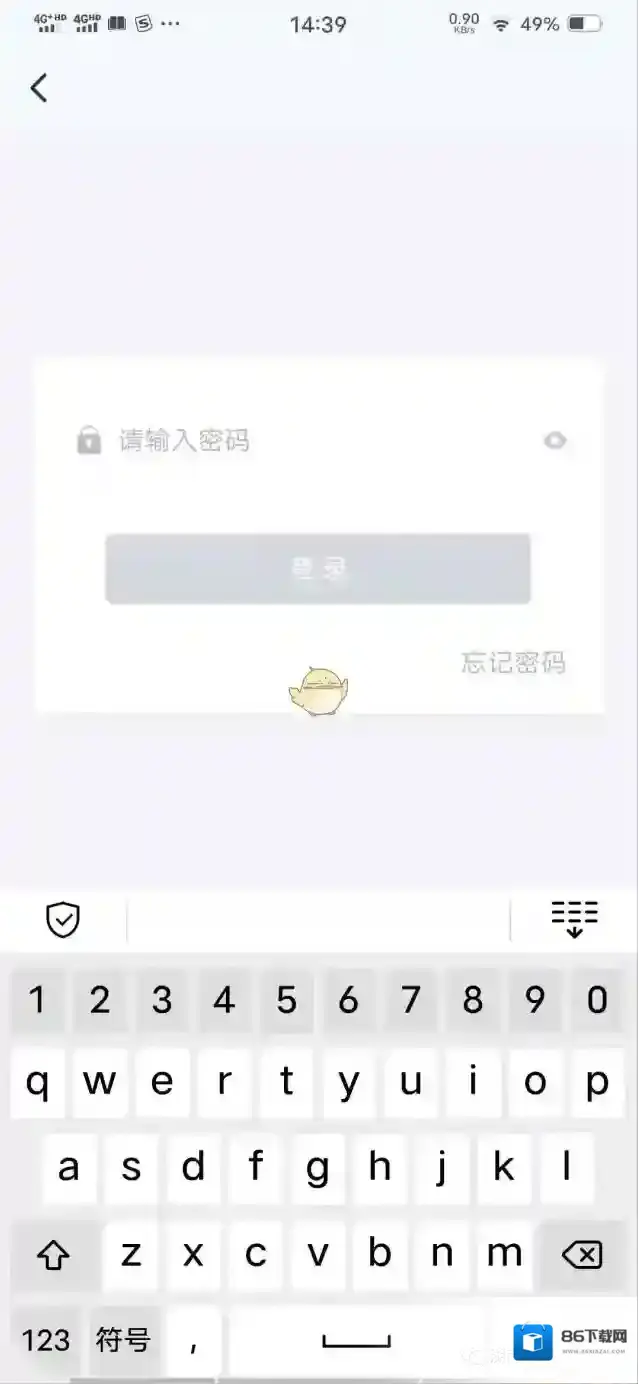Tap the shift key on keyboard
Viewport: 638px width, 1384px height.
click(x=53, y=1255)
